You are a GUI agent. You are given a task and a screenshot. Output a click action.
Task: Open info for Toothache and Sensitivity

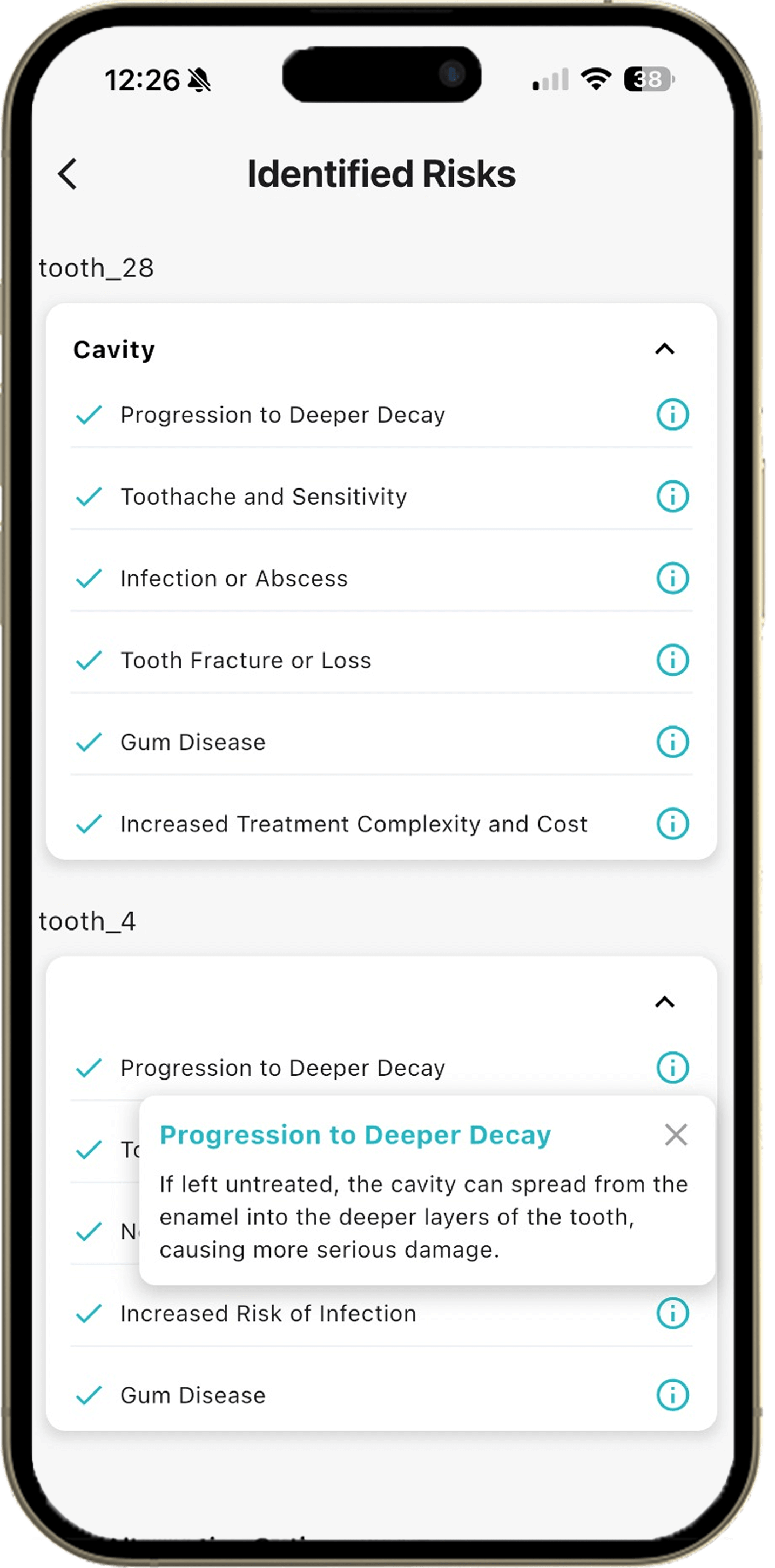(x=672, y=496)
